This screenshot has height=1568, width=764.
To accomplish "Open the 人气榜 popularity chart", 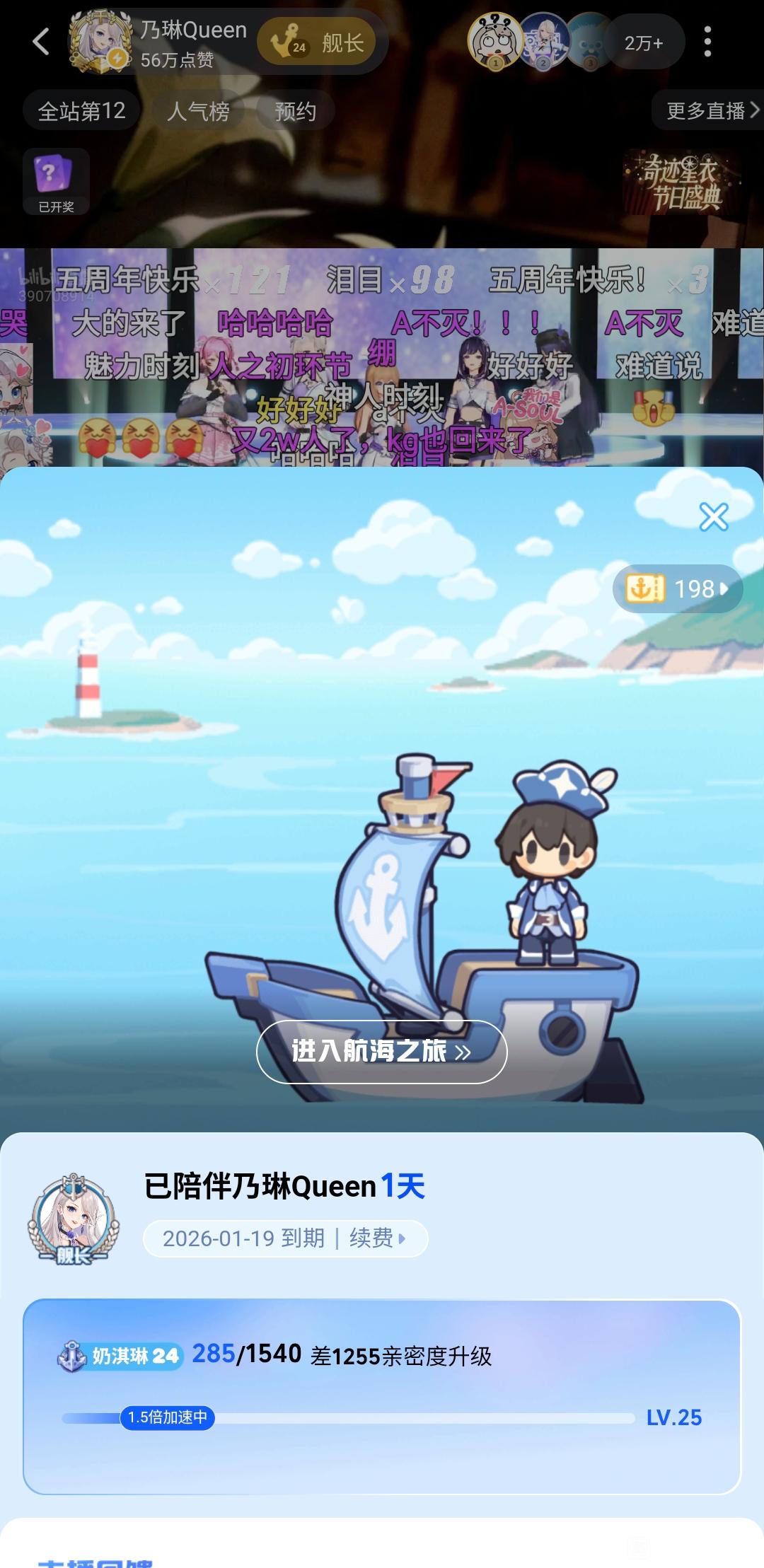I will [198, 111].
